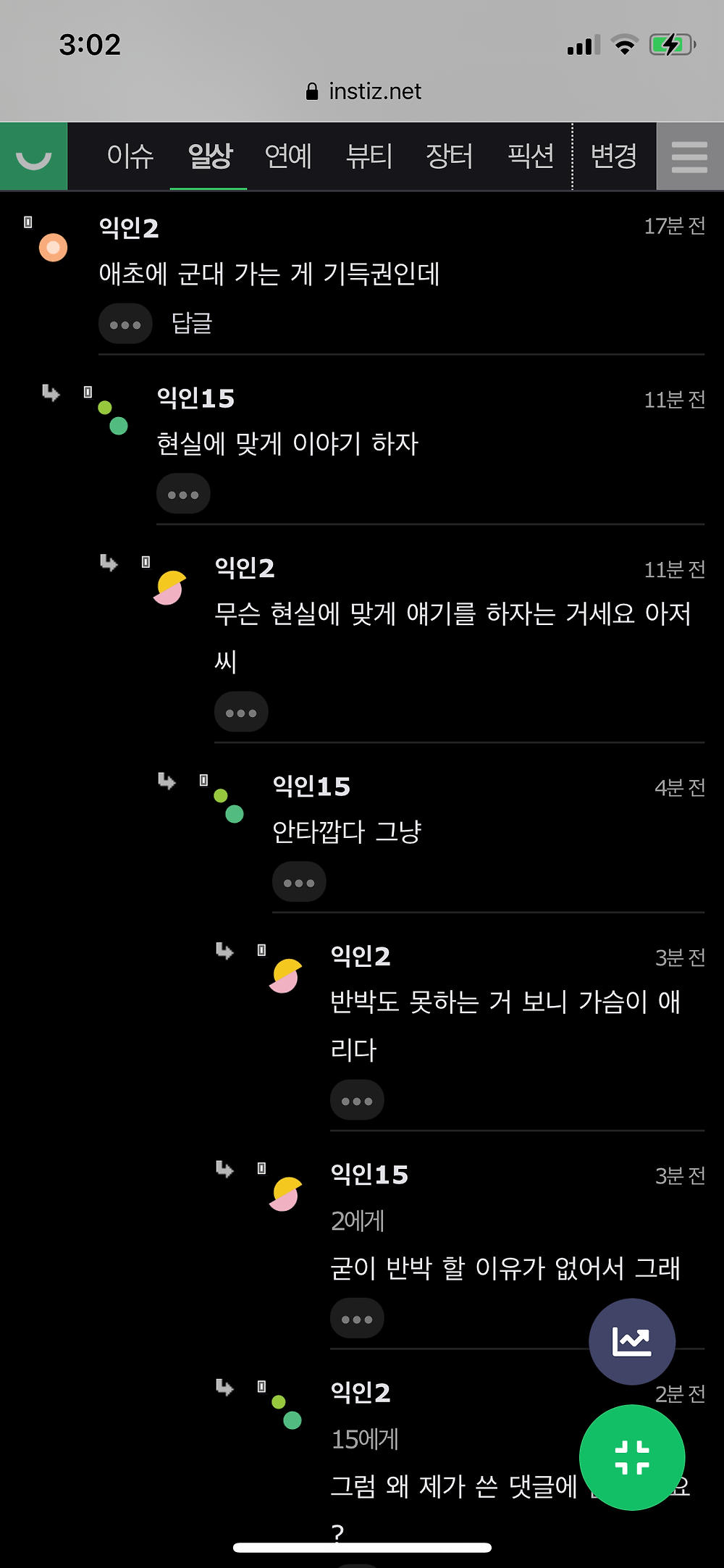Tap the green collapse floating button

(x=632, y=1457)
